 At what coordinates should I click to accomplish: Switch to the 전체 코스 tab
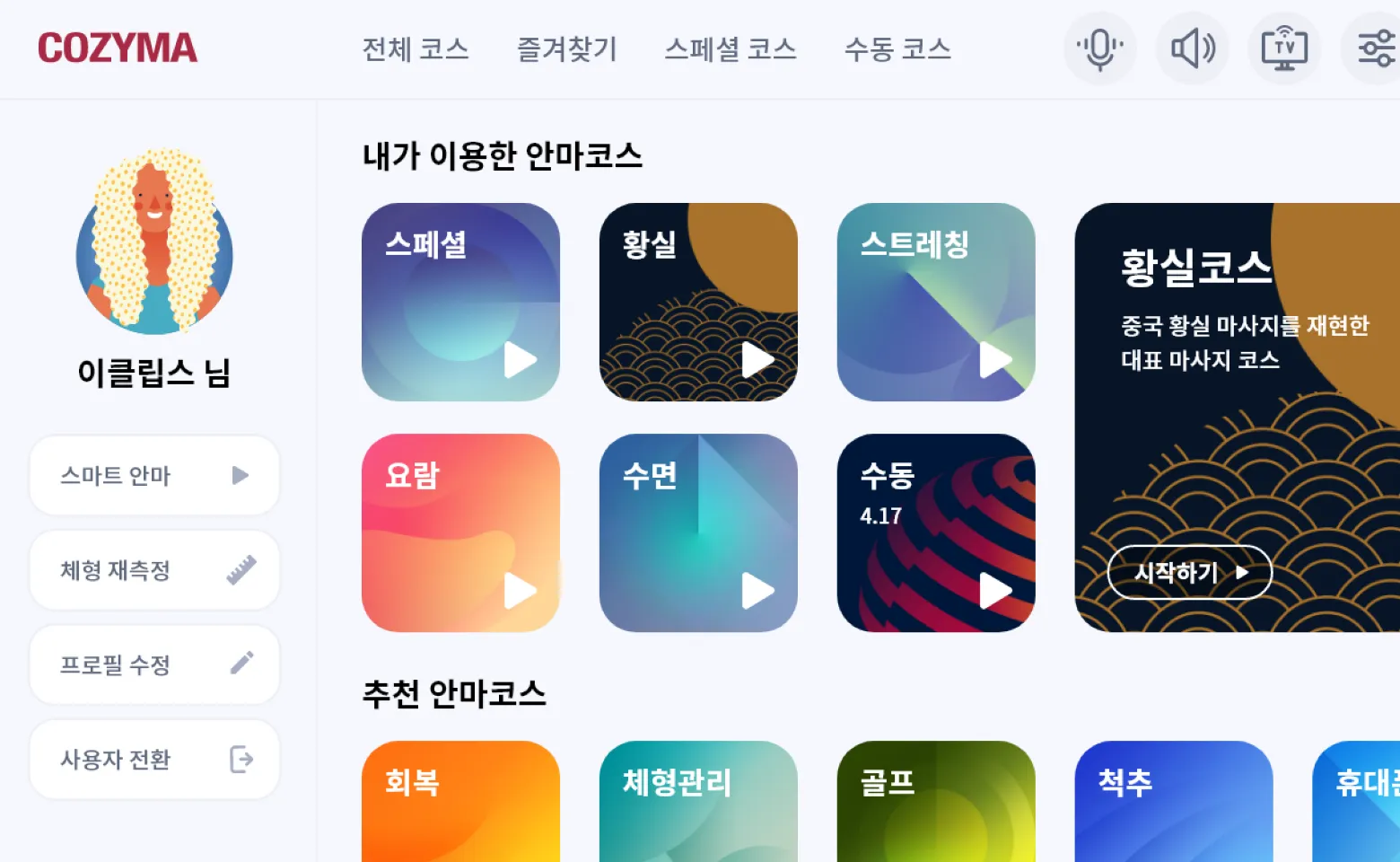pyautogui.click(x=416, y=48)
